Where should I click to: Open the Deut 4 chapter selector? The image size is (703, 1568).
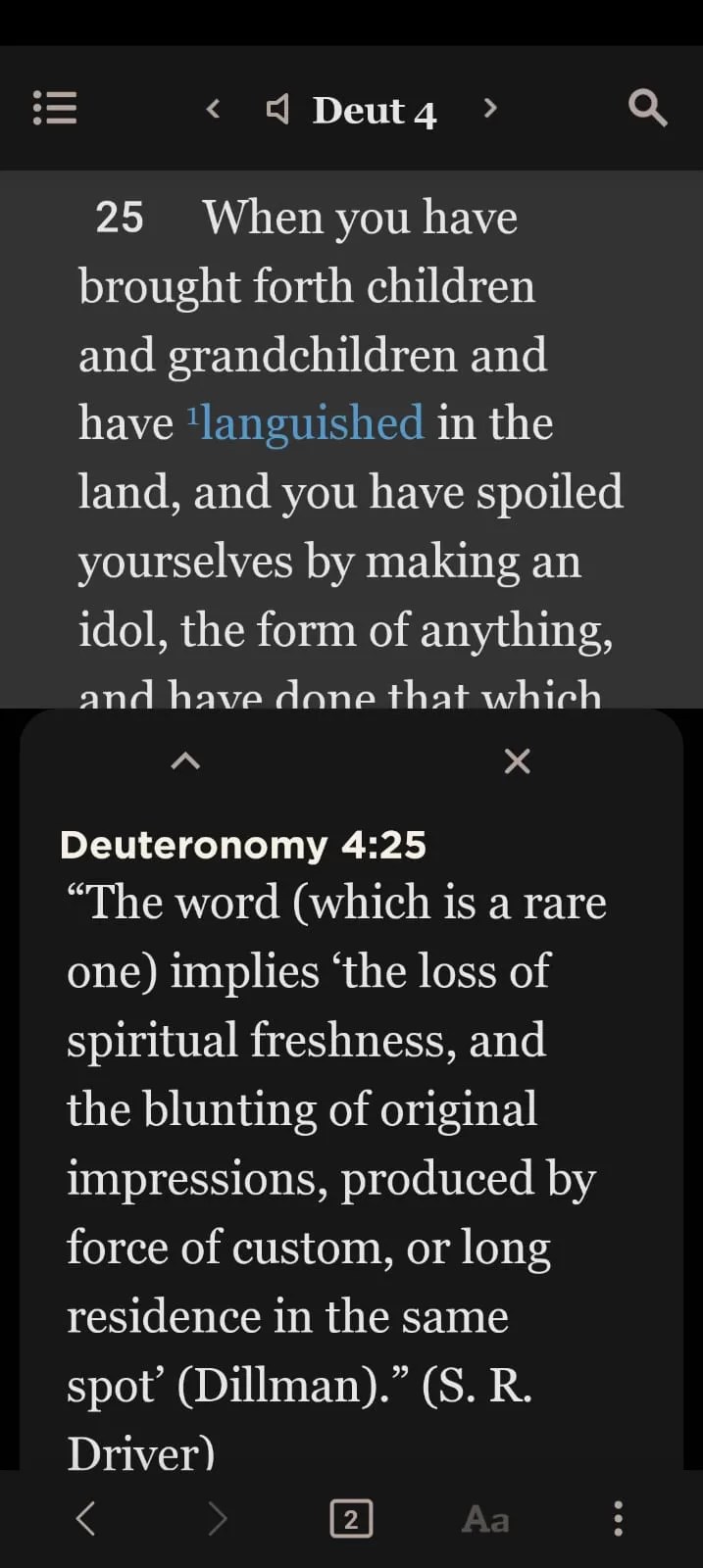tap(374, 111)
